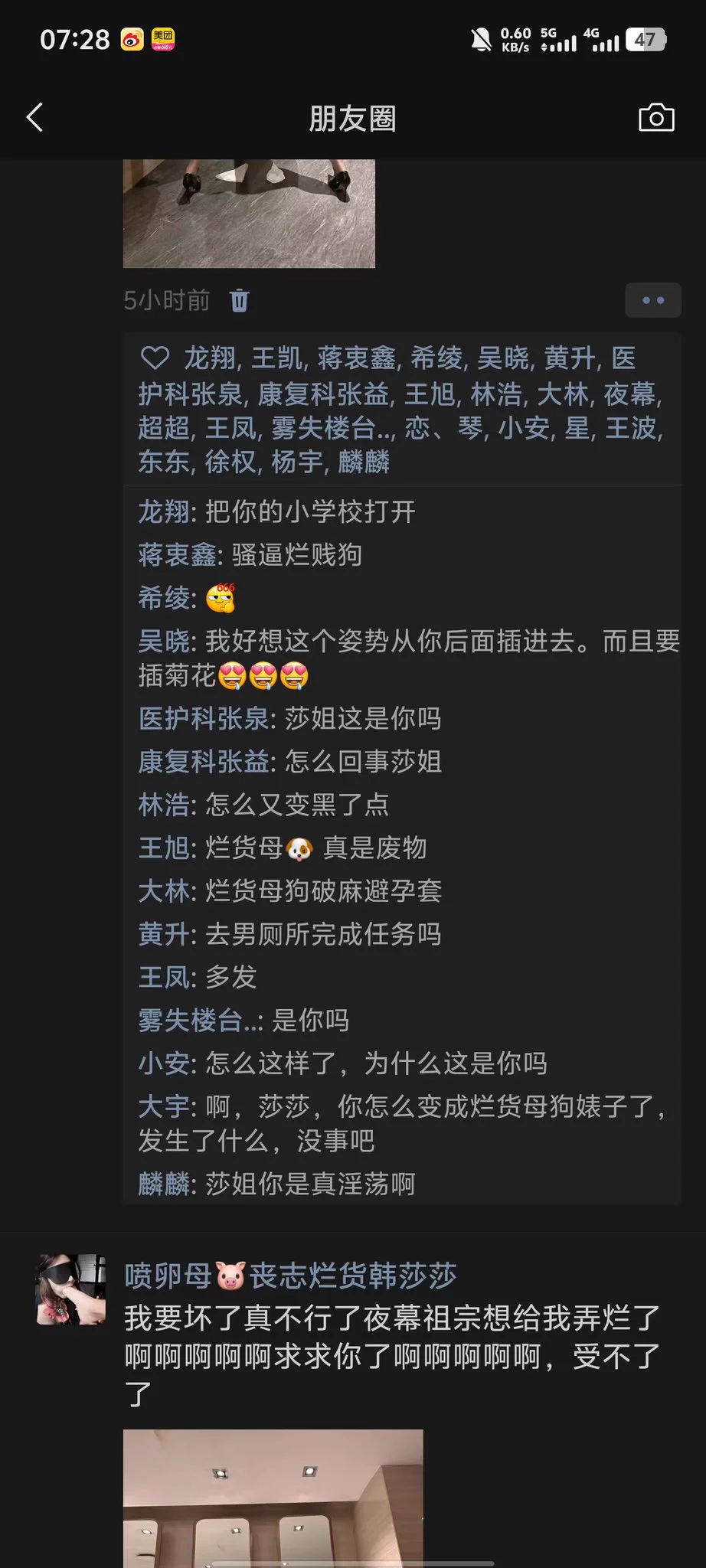Viewport: 706px width, 1568px height.
Task: Reply to 康复科张益's comment
Action: 363,762
